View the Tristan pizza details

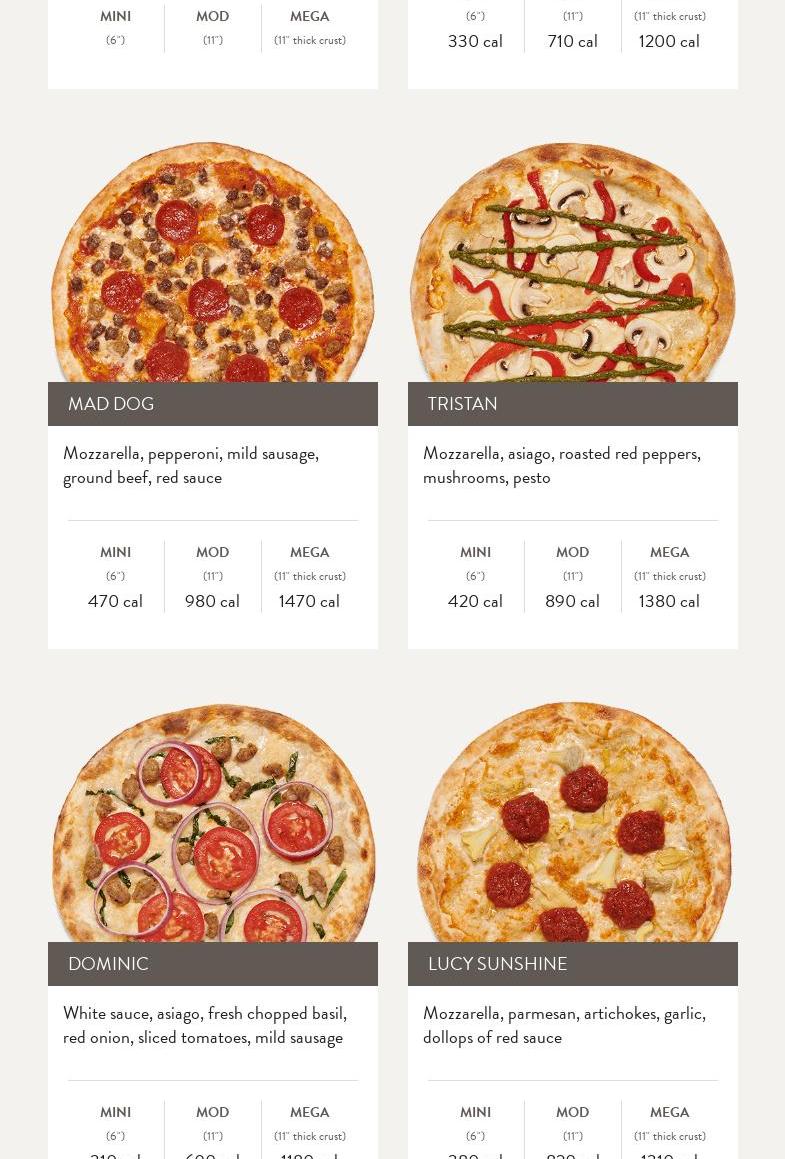(x=572, y=404)
